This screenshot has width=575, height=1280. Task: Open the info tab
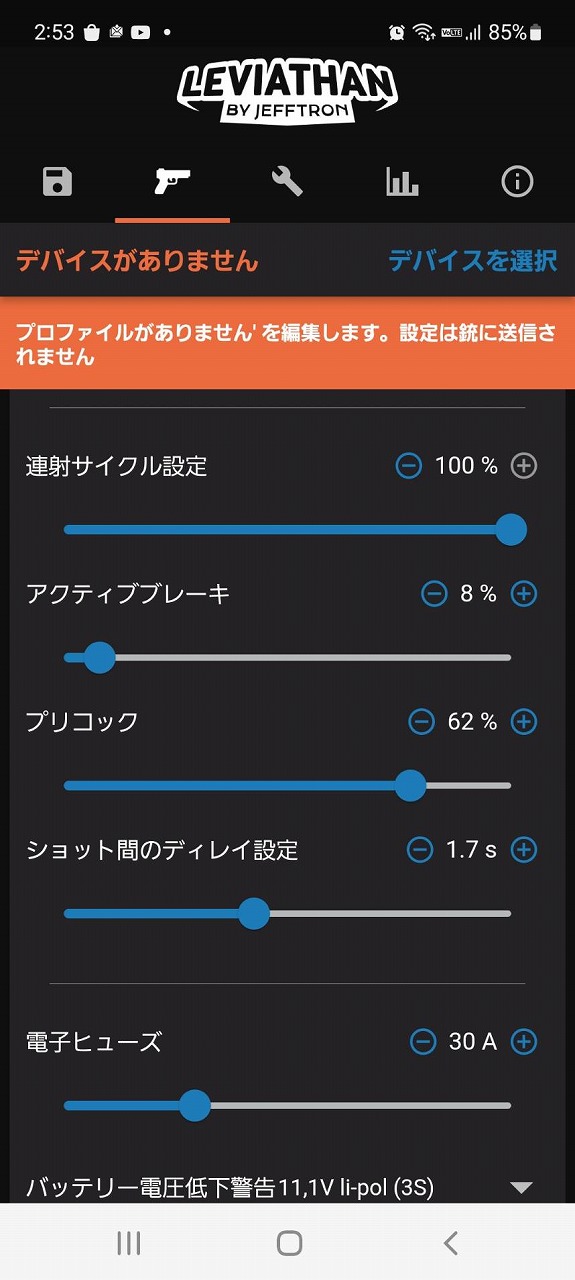click(517, 182)
